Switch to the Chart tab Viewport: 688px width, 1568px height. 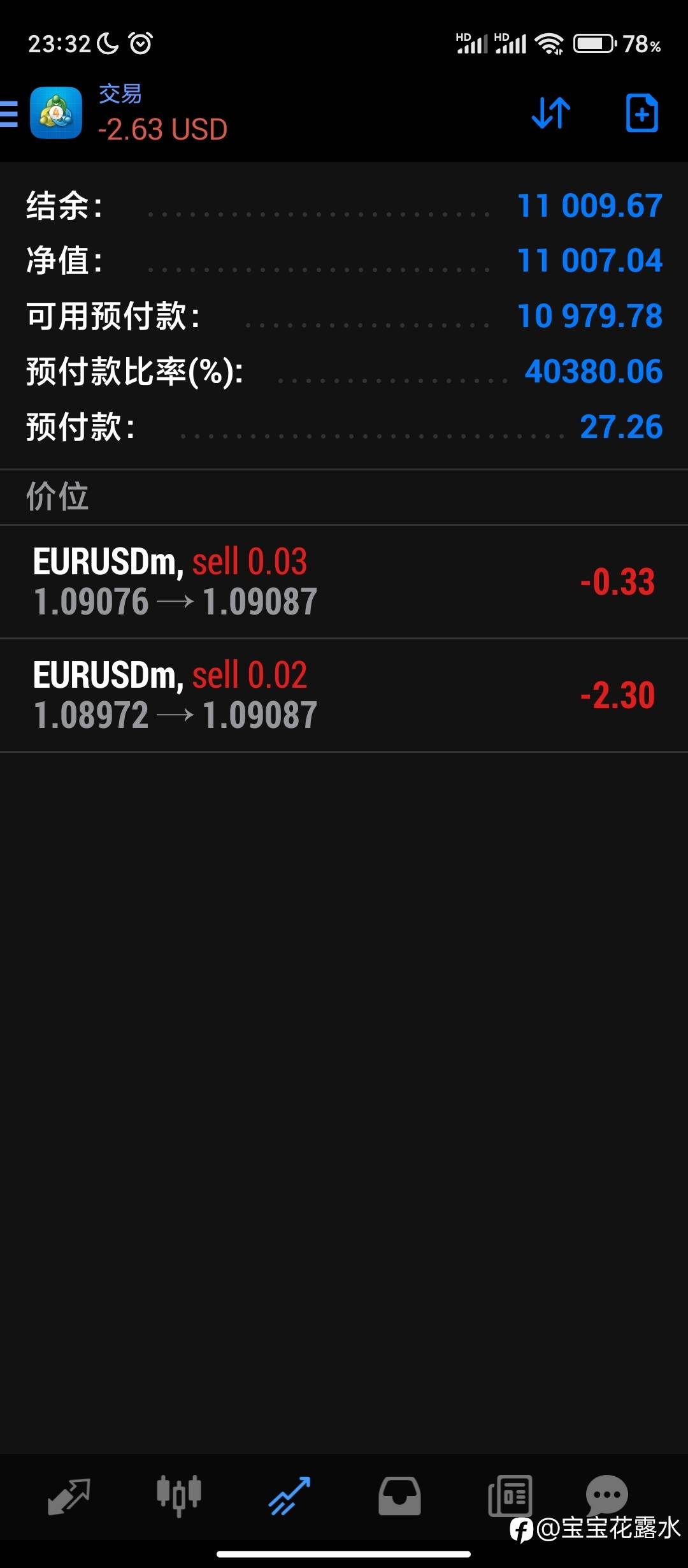point(179,1495)
